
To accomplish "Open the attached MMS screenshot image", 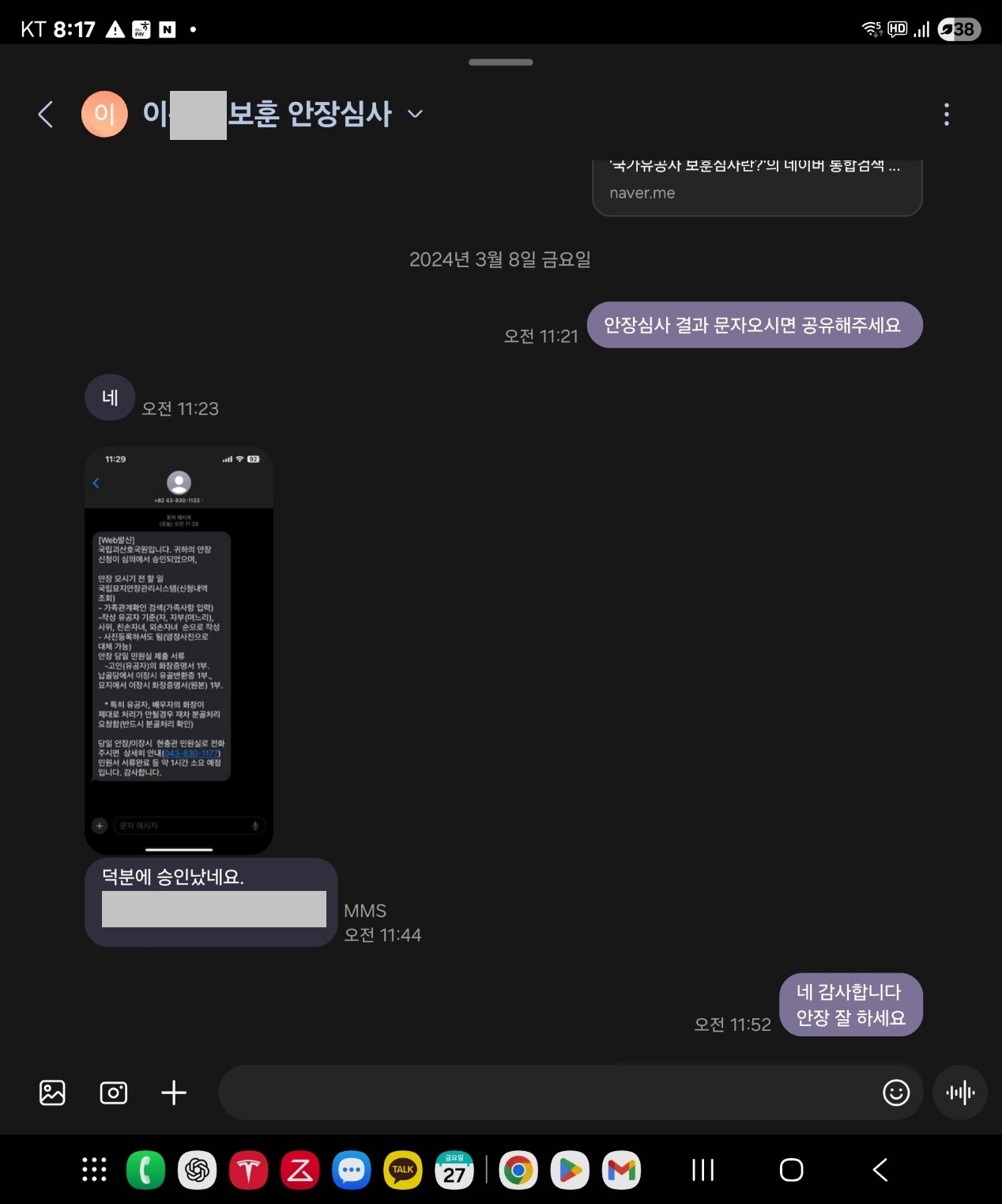I will (x=179, y=650).
